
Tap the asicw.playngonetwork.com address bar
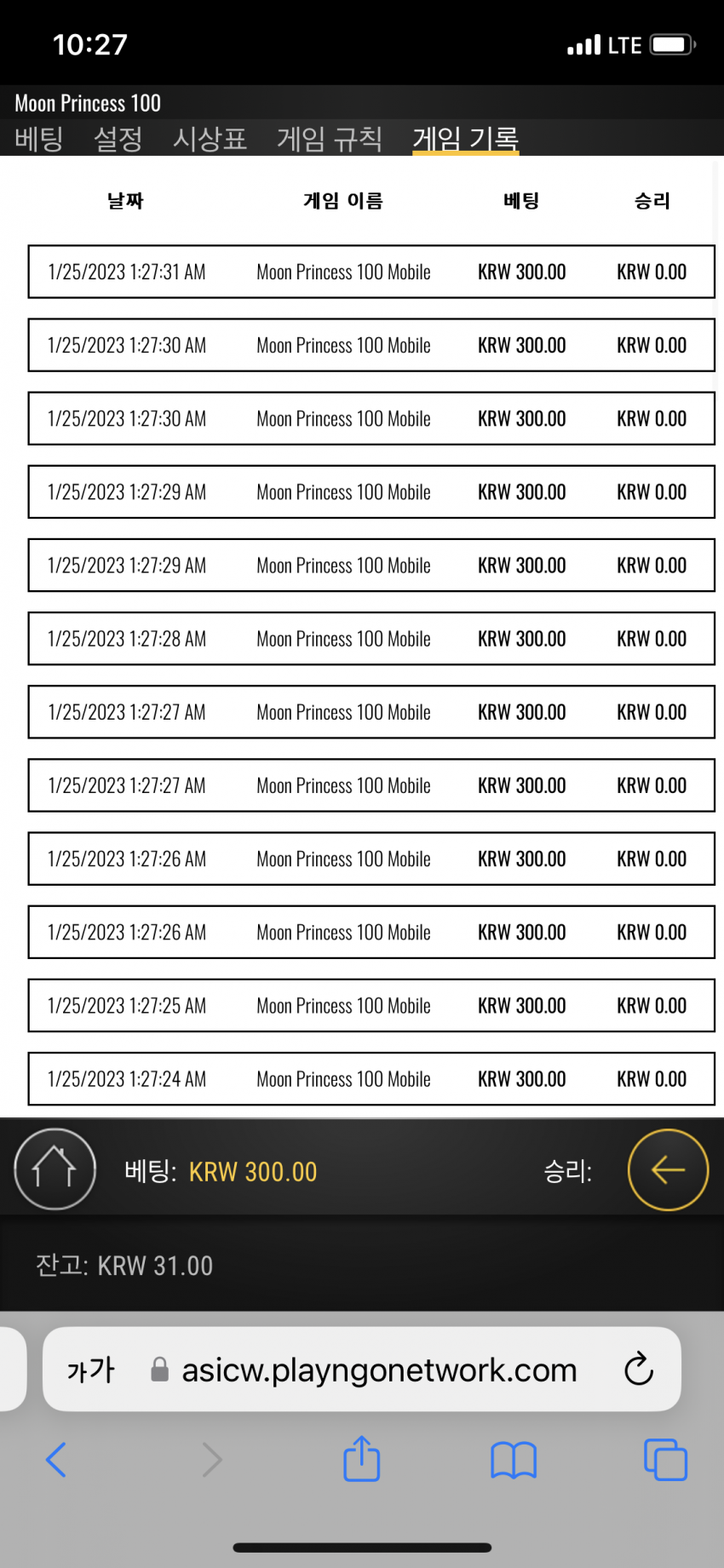tap(362, 1370)
